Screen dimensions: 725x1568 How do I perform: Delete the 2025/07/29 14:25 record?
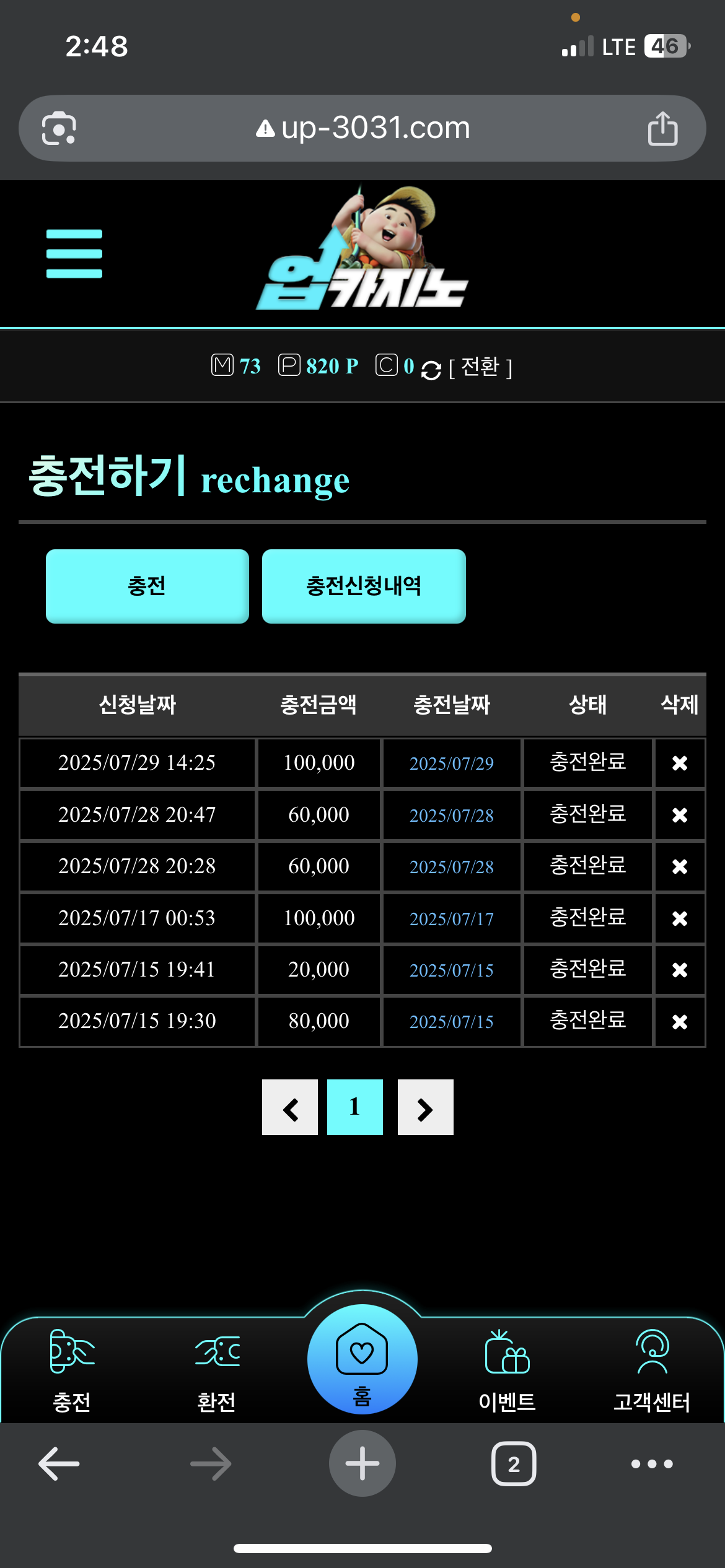pos(679,763)
